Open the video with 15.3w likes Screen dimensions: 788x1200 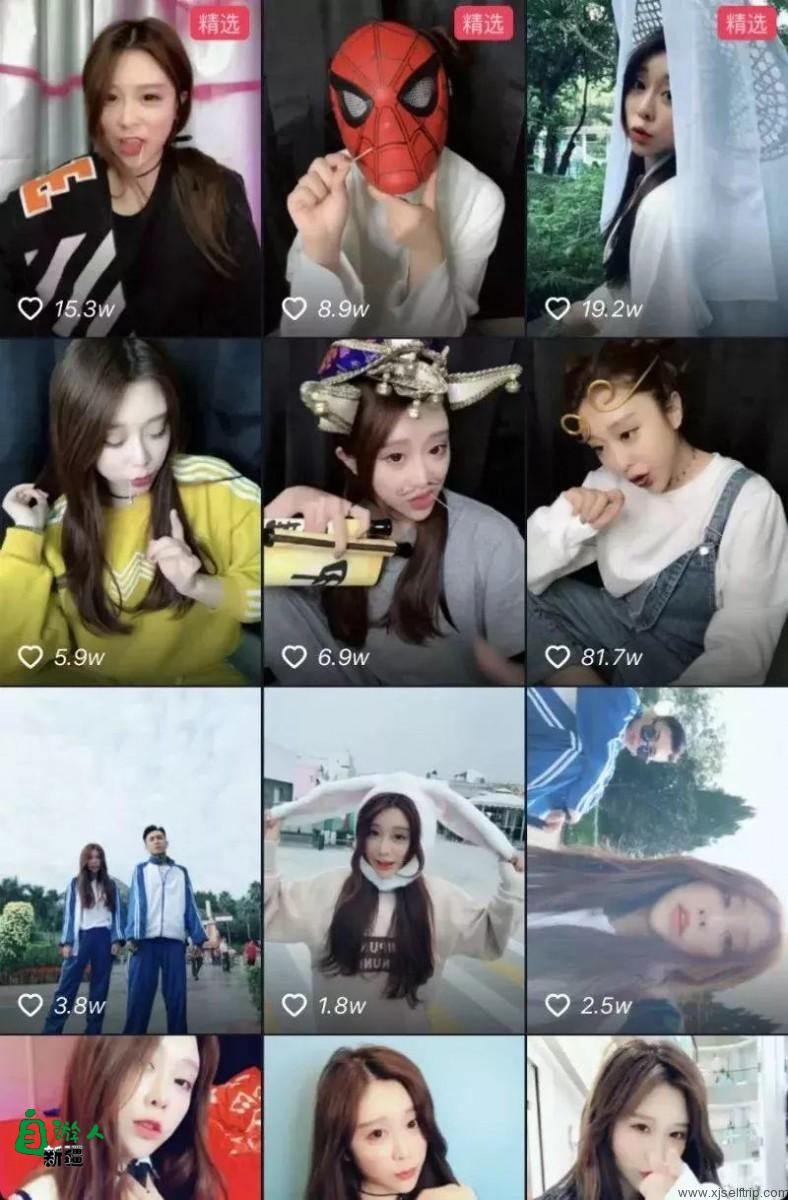tap(130, 168)
